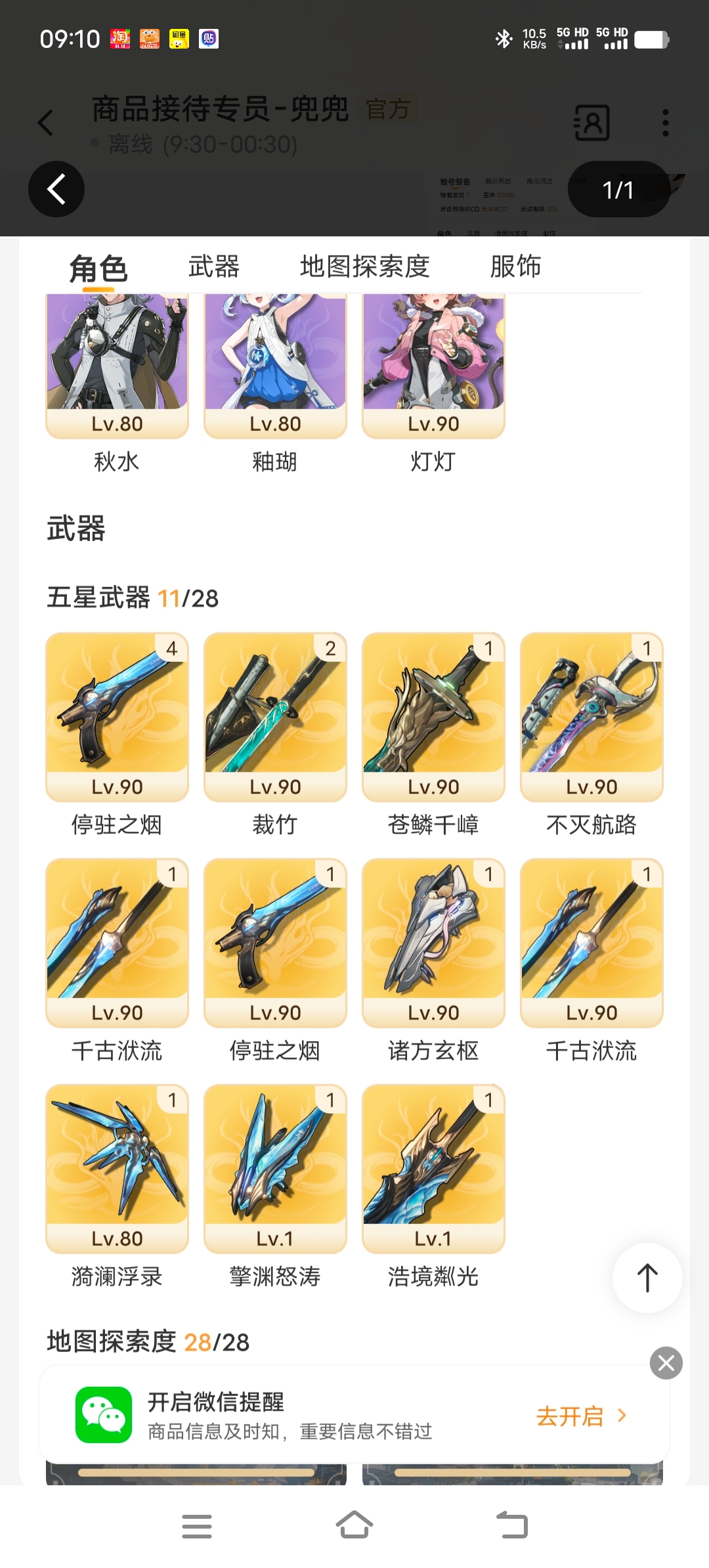This screenshot has height=1568, width=709.
Task: Tap the round back arrow button
Action: point(56,189)
